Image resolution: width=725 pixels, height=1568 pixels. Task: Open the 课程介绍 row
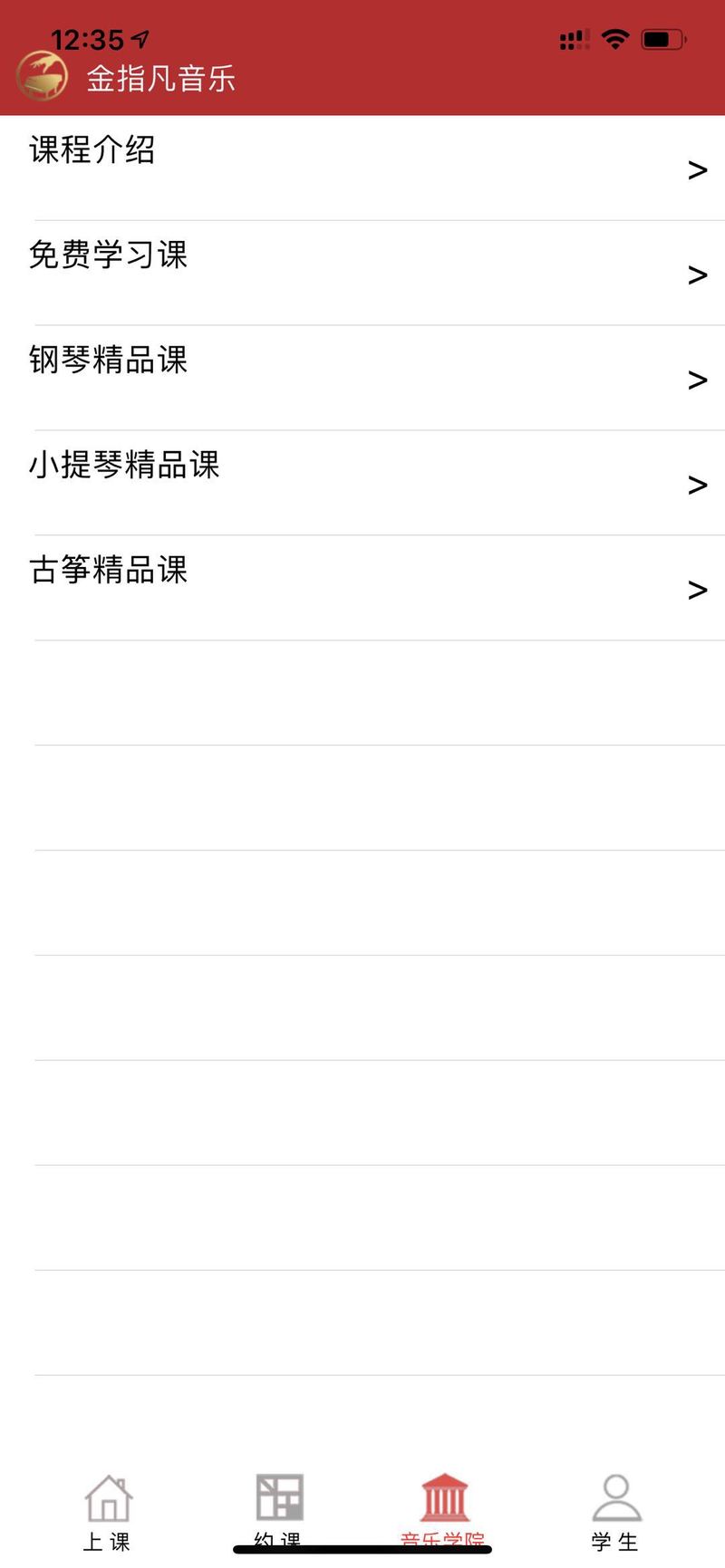362,168
